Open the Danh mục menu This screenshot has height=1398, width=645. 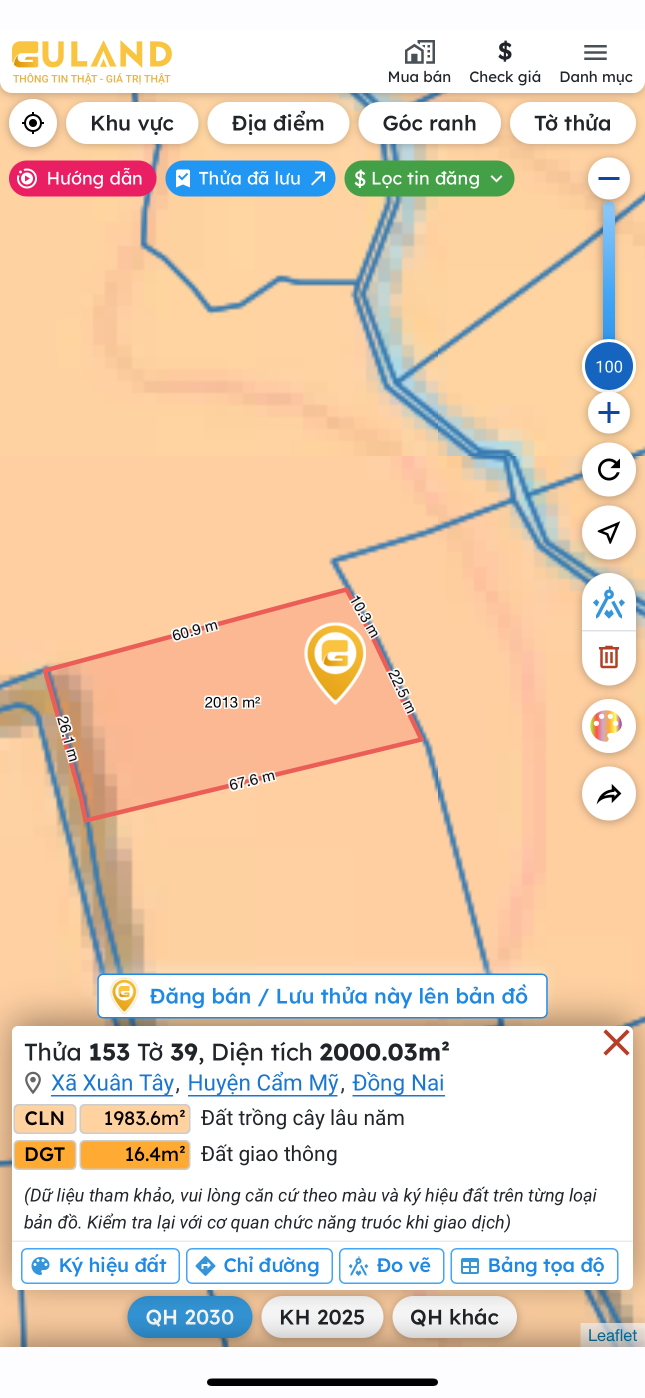(595, 62)
